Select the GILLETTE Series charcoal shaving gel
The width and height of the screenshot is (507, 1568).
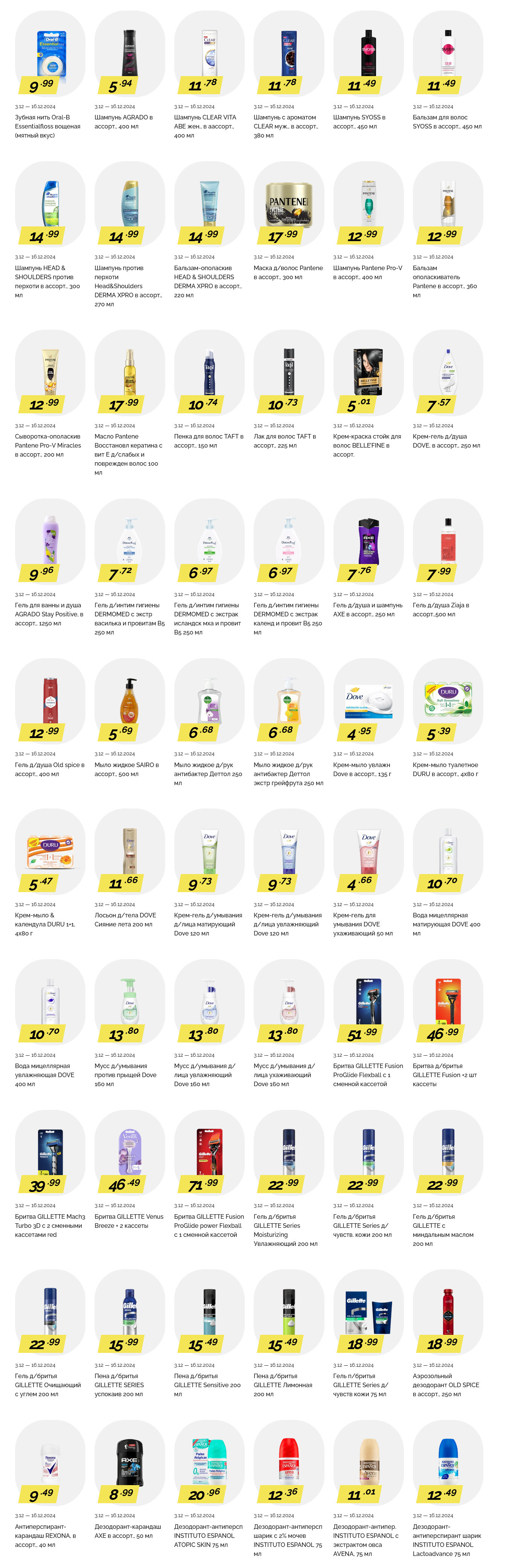[x=50, y=1312]
